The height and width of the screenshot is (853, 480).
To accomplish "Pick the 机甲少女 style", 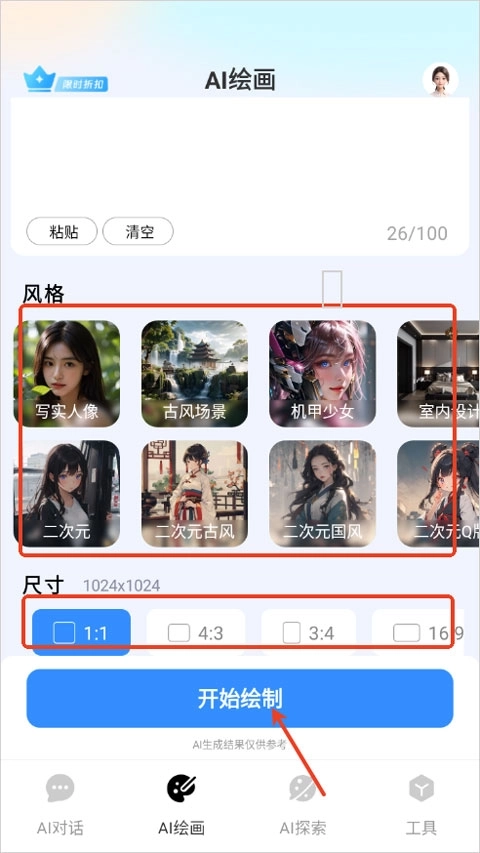I will pyautogui.click(x=322, y=373).
